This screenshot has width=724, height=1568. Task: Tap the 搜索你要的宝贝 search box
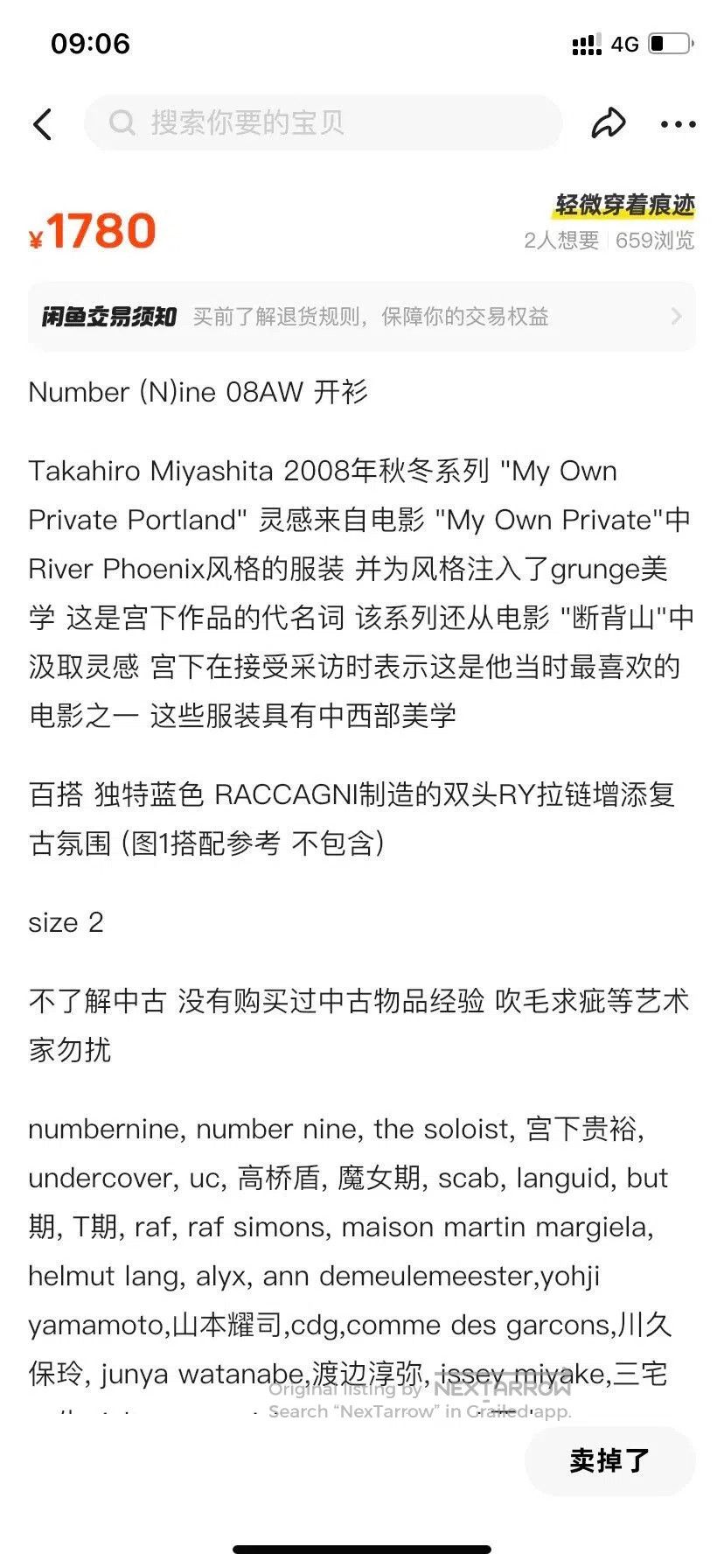[323, 122]
